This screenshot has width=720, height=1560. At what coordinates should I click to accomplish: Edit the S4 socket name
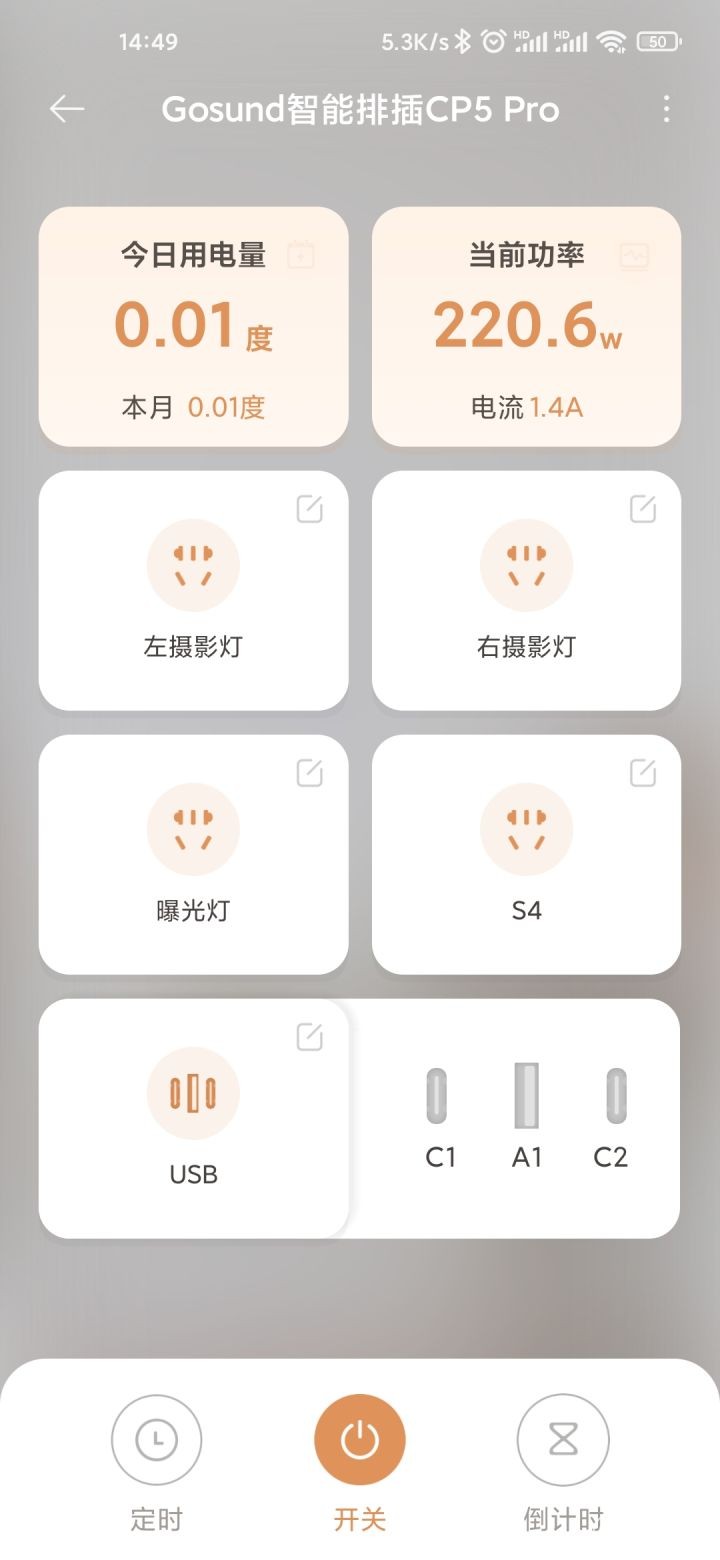[x=643, y=773]
